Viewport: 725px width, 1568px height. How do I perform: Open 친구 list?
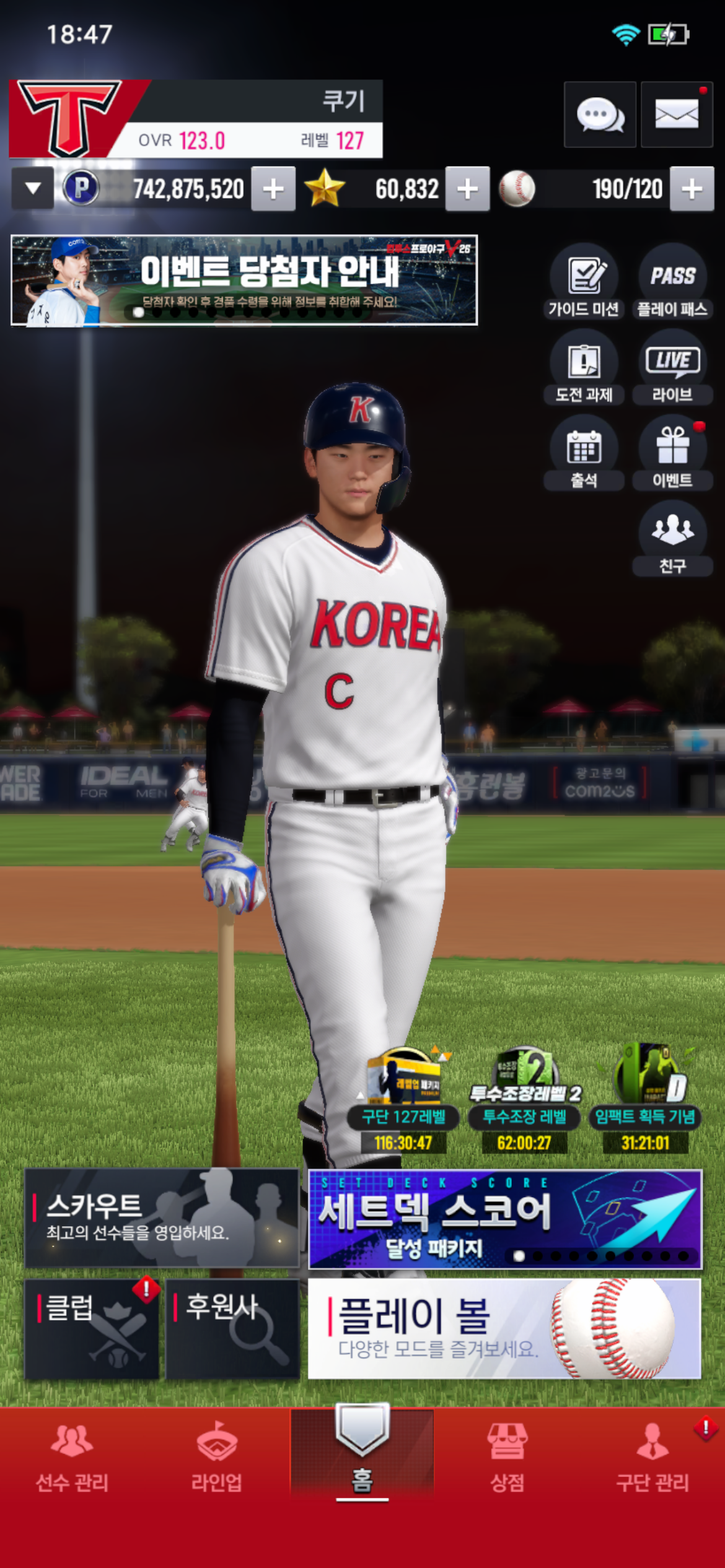(672, 539)
